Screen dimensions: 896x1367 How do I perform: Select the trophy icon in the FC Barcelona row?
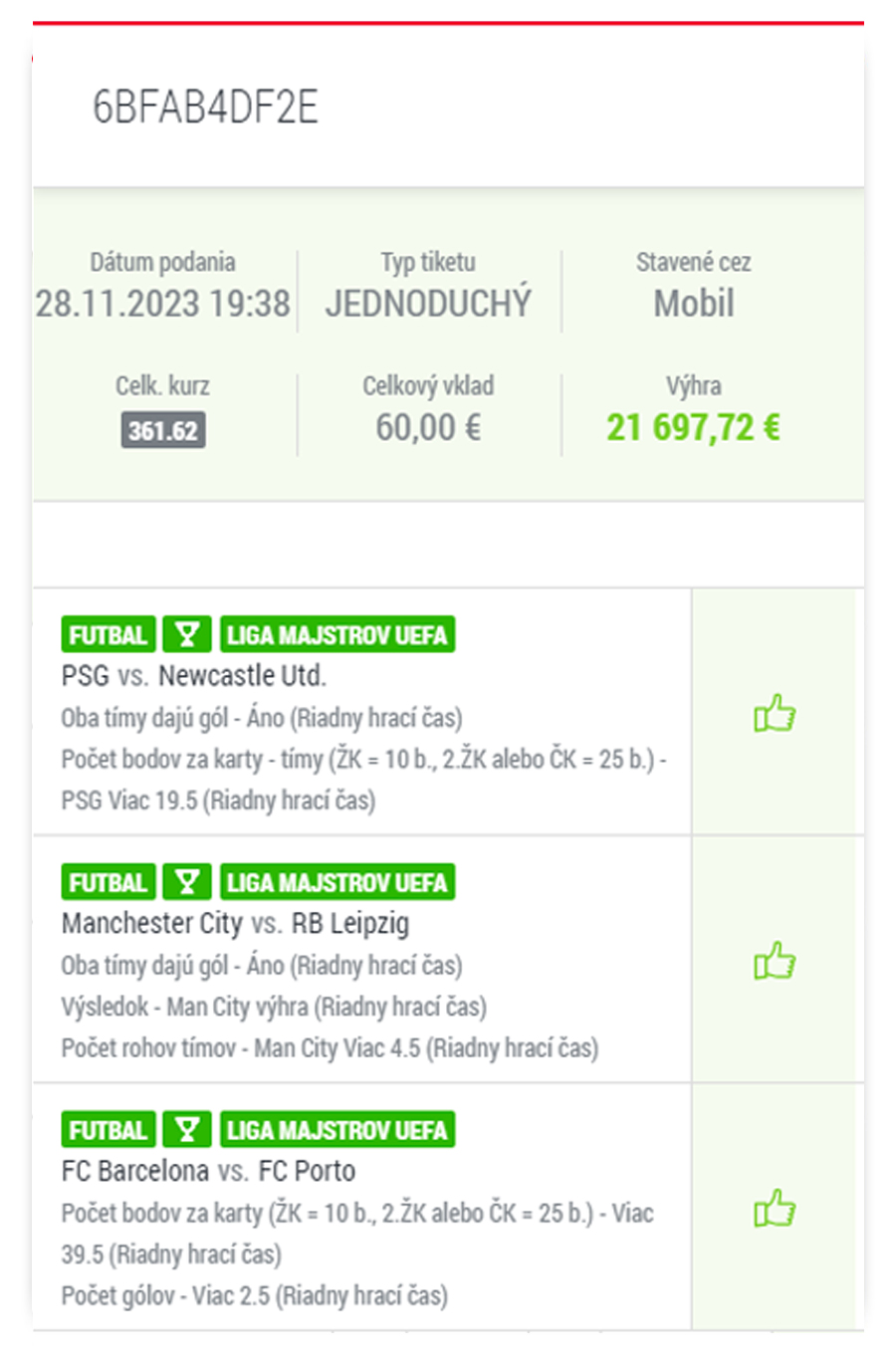tap(187, 1129)
